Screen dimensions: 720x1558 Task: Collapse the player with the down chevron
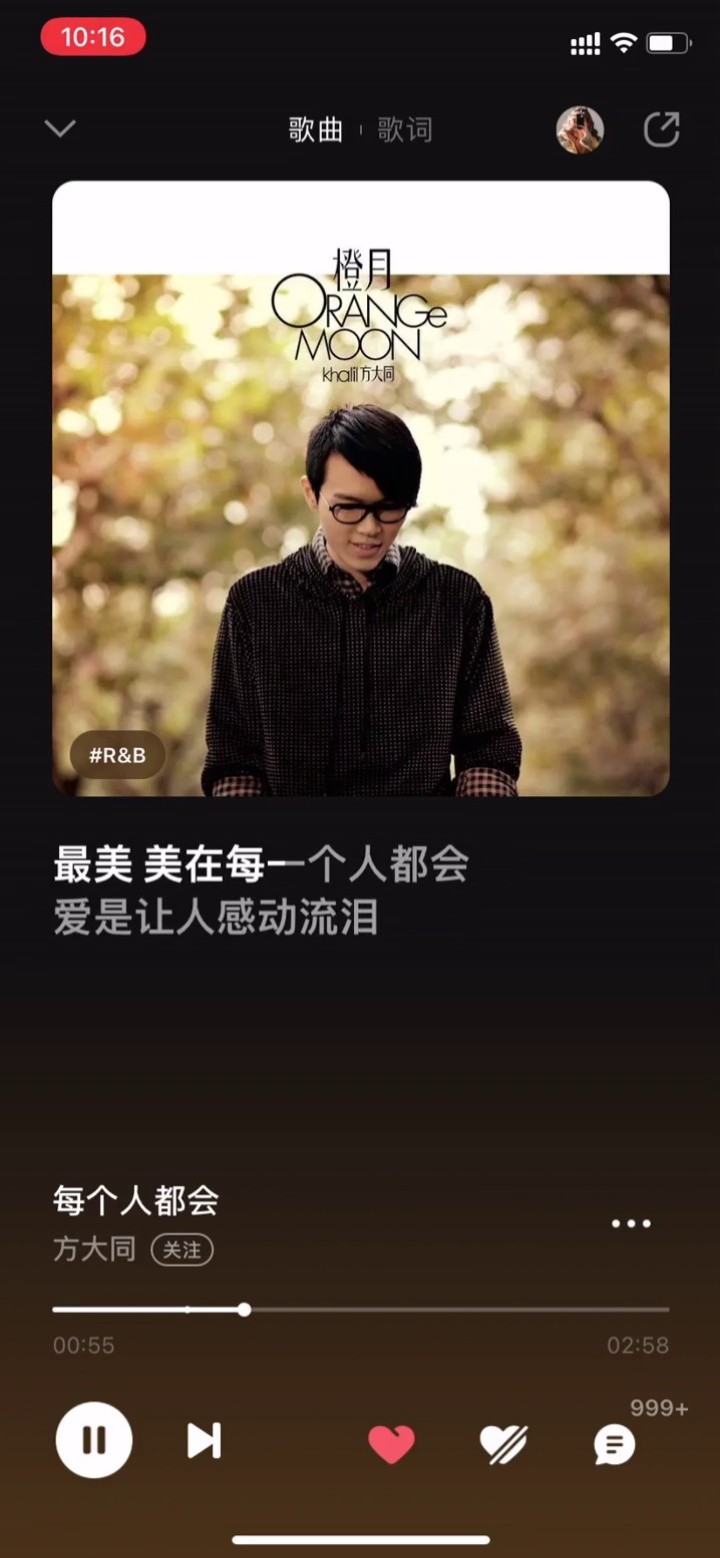pos(60,129)
